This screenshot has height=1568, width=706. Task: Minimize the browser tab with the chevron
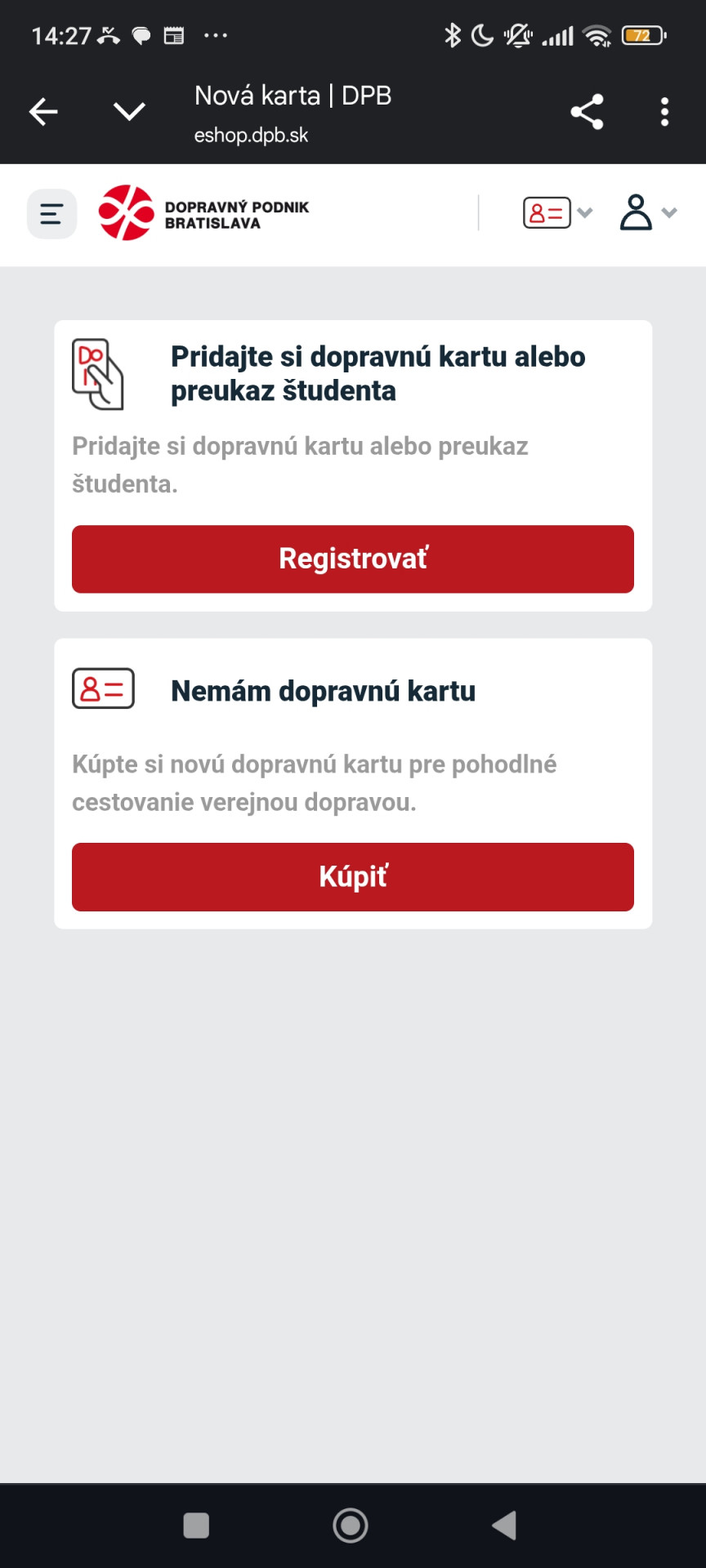click(129, 112)
